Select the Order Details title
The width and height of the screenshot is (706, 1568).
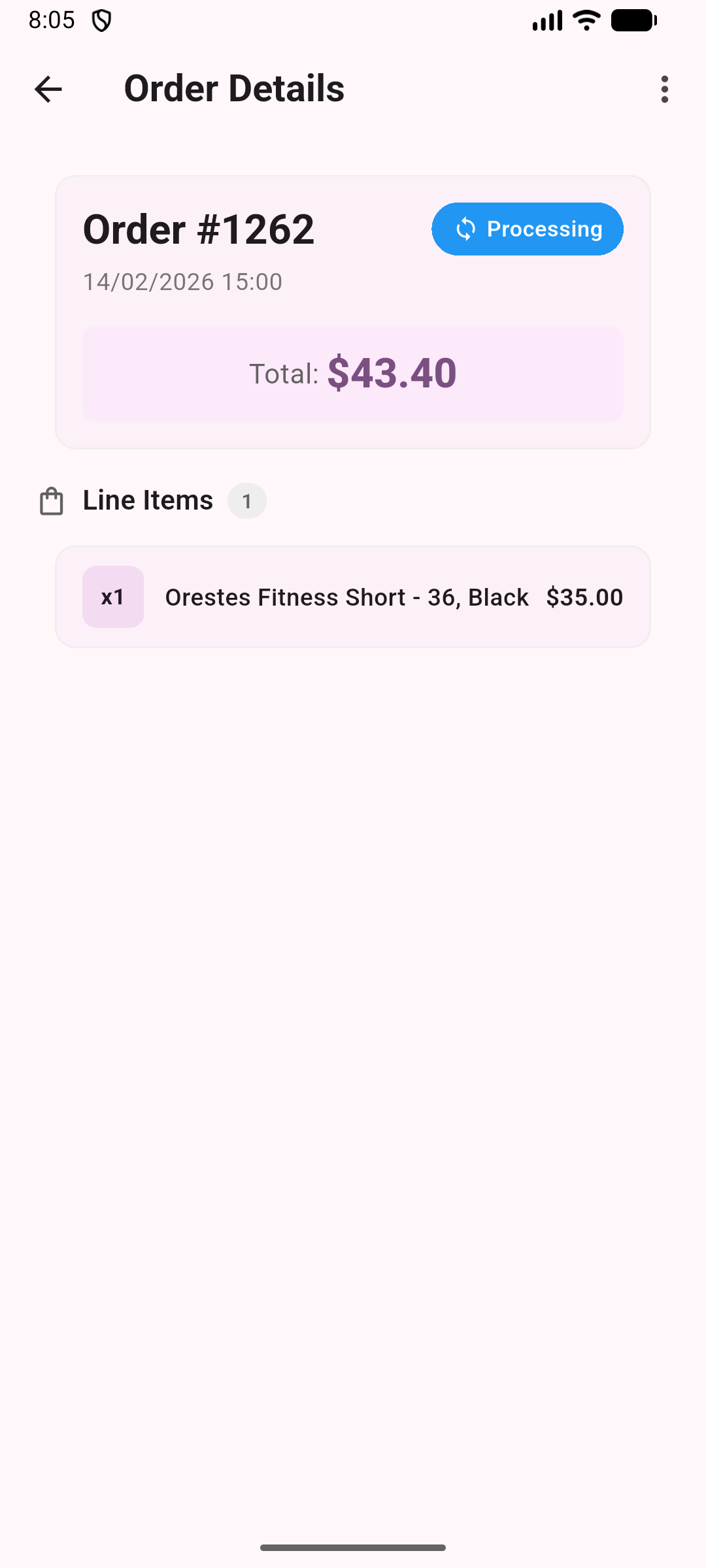(234, 88)
